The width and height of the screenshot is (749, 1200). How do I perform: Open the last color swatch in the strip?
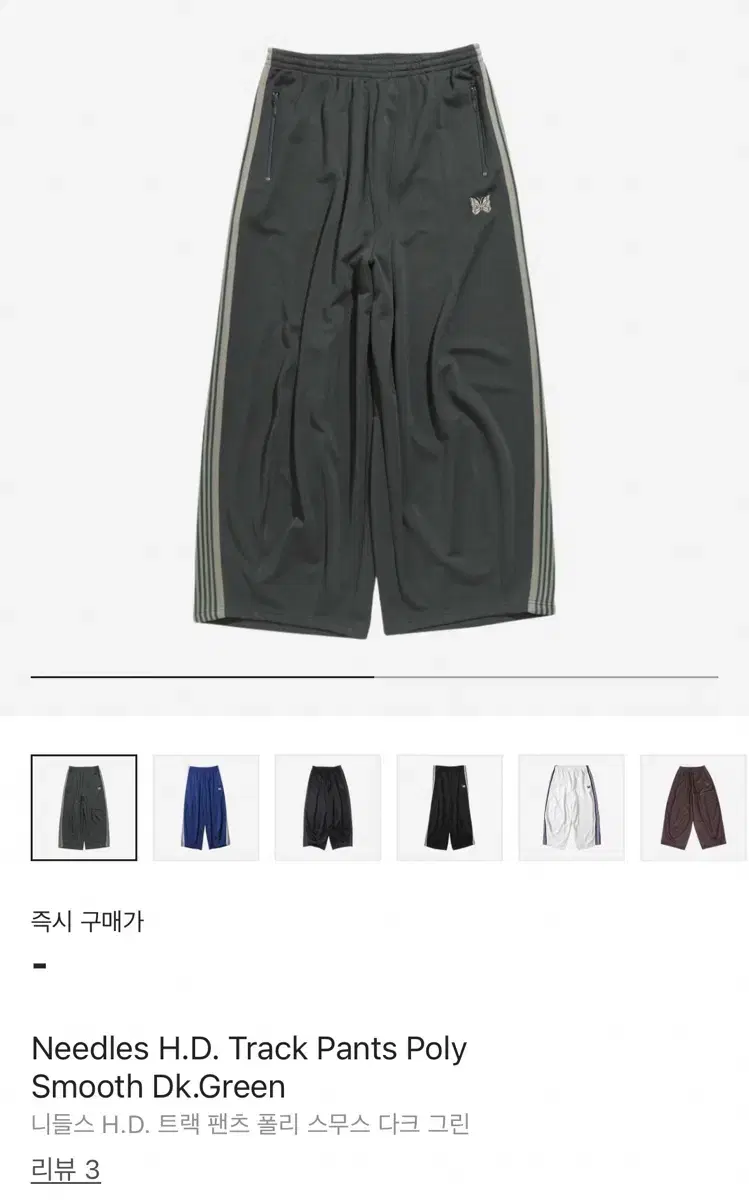click(693, 806)
